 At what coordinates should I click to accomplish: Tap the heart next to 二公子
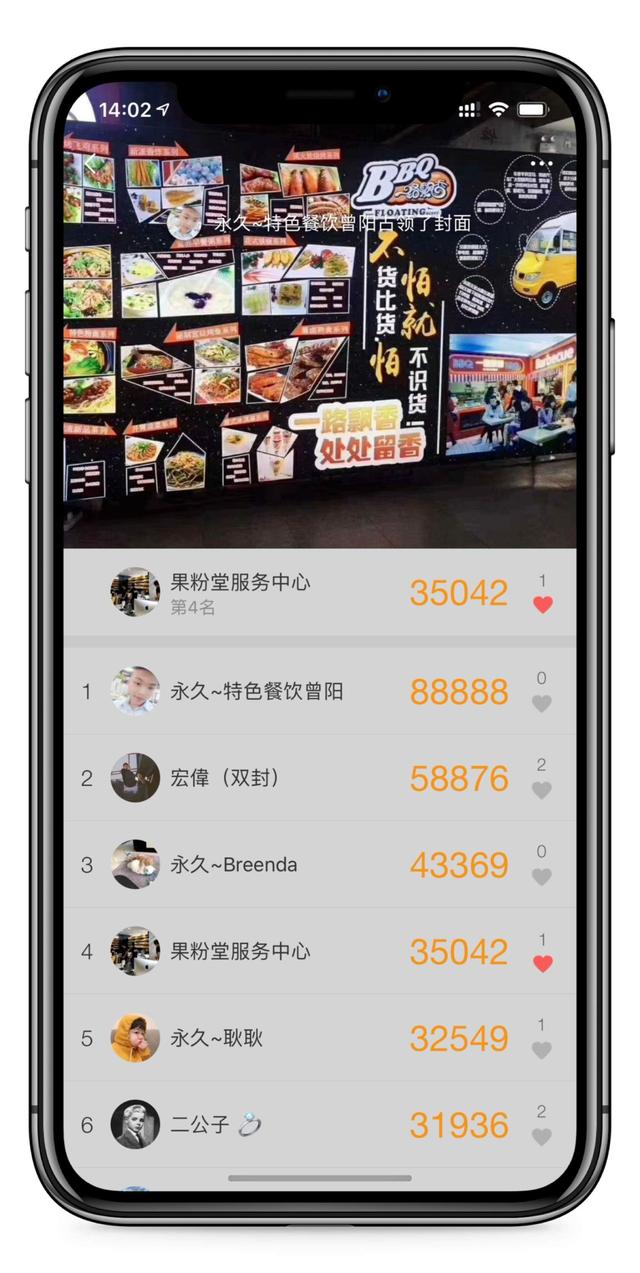[541, 1137]
